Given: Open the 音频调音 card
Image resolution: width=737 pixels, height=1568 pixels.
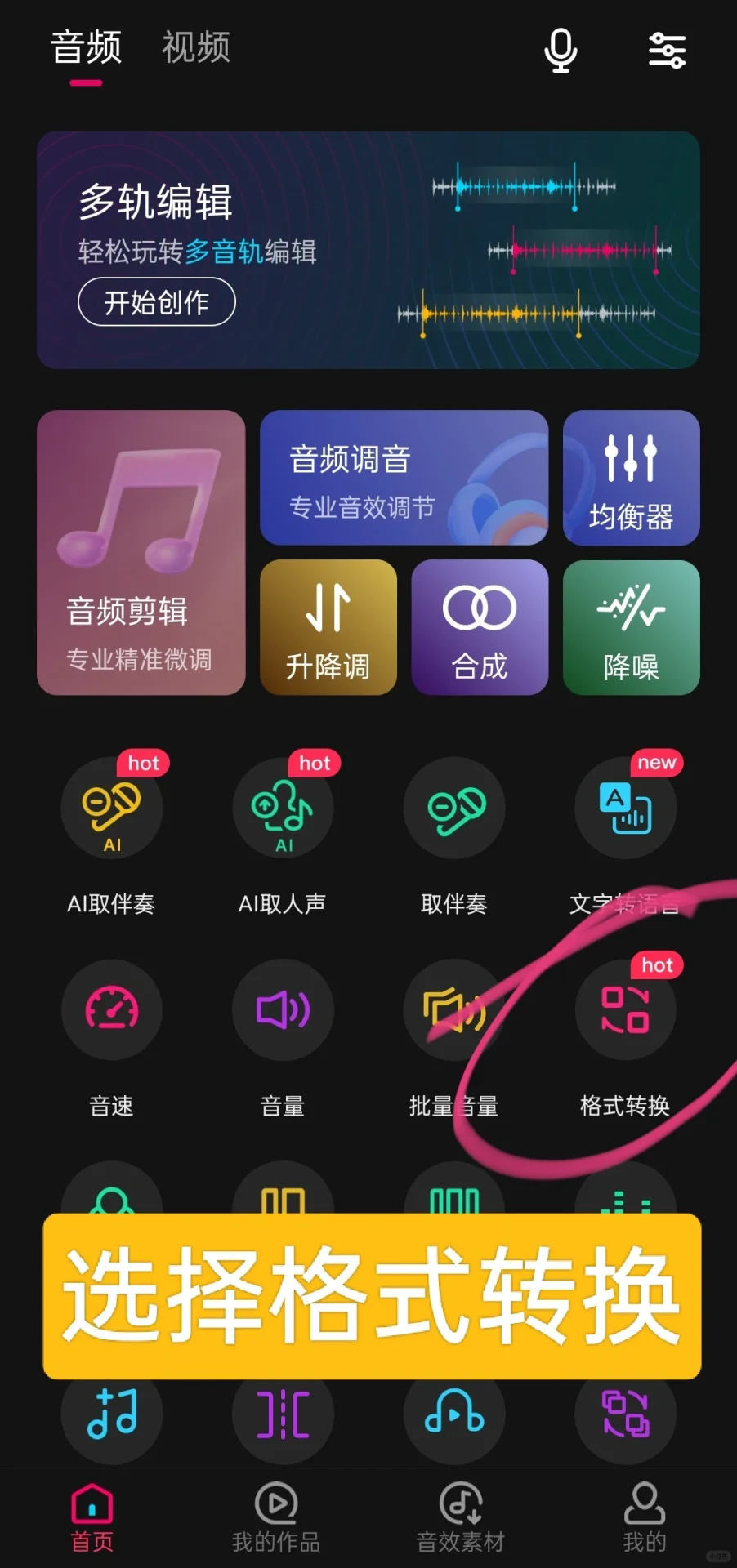Looking at the screenshot, I should pos(404,479).
